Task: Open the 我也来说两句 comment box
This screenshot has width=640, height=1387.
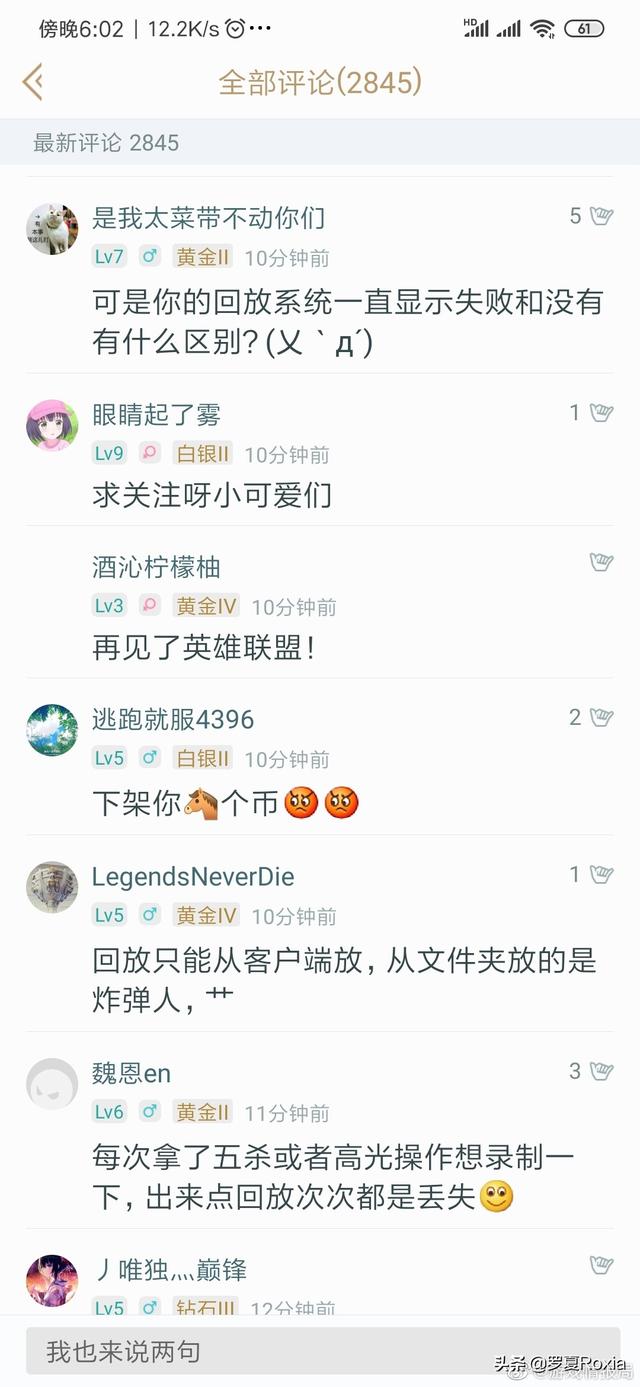Action: tap(323, 1352)
